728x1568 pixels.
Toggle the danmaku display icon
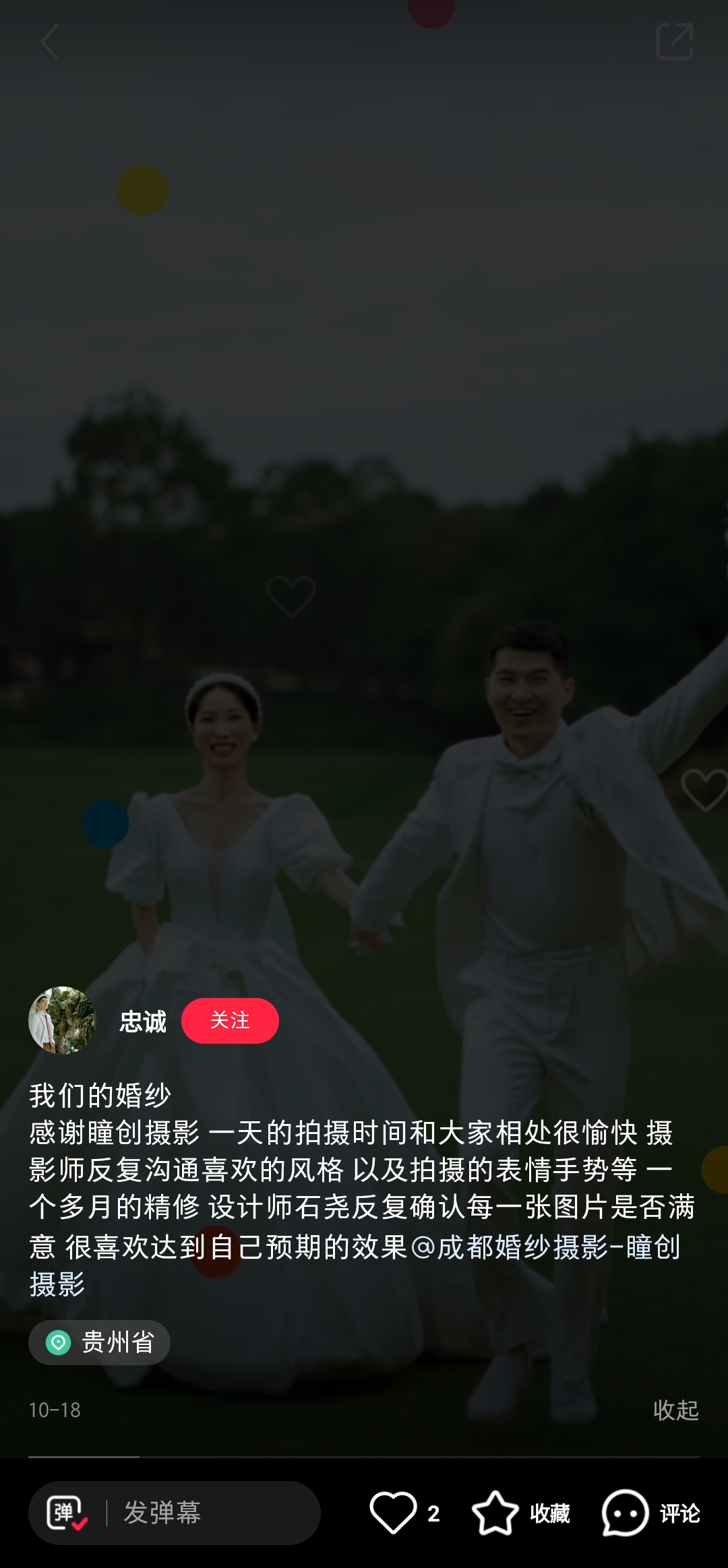(x=67, y=1513)
